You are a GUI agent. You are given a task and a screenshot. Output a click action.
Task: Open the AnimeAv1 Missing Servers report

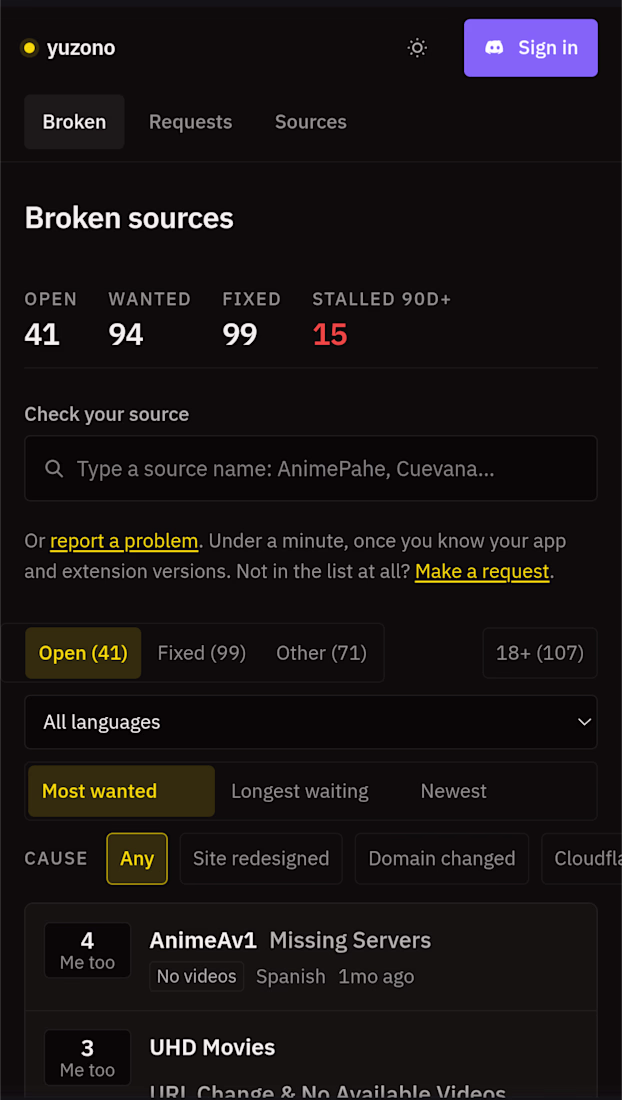(290, 940)
